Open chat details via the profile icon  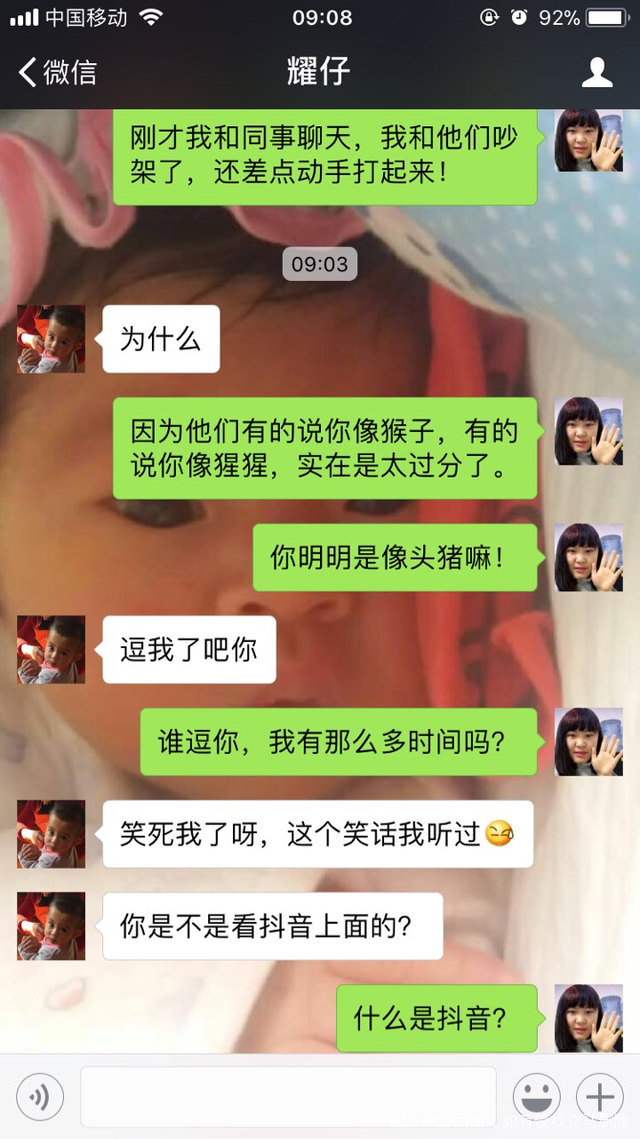tap(597, 72)
